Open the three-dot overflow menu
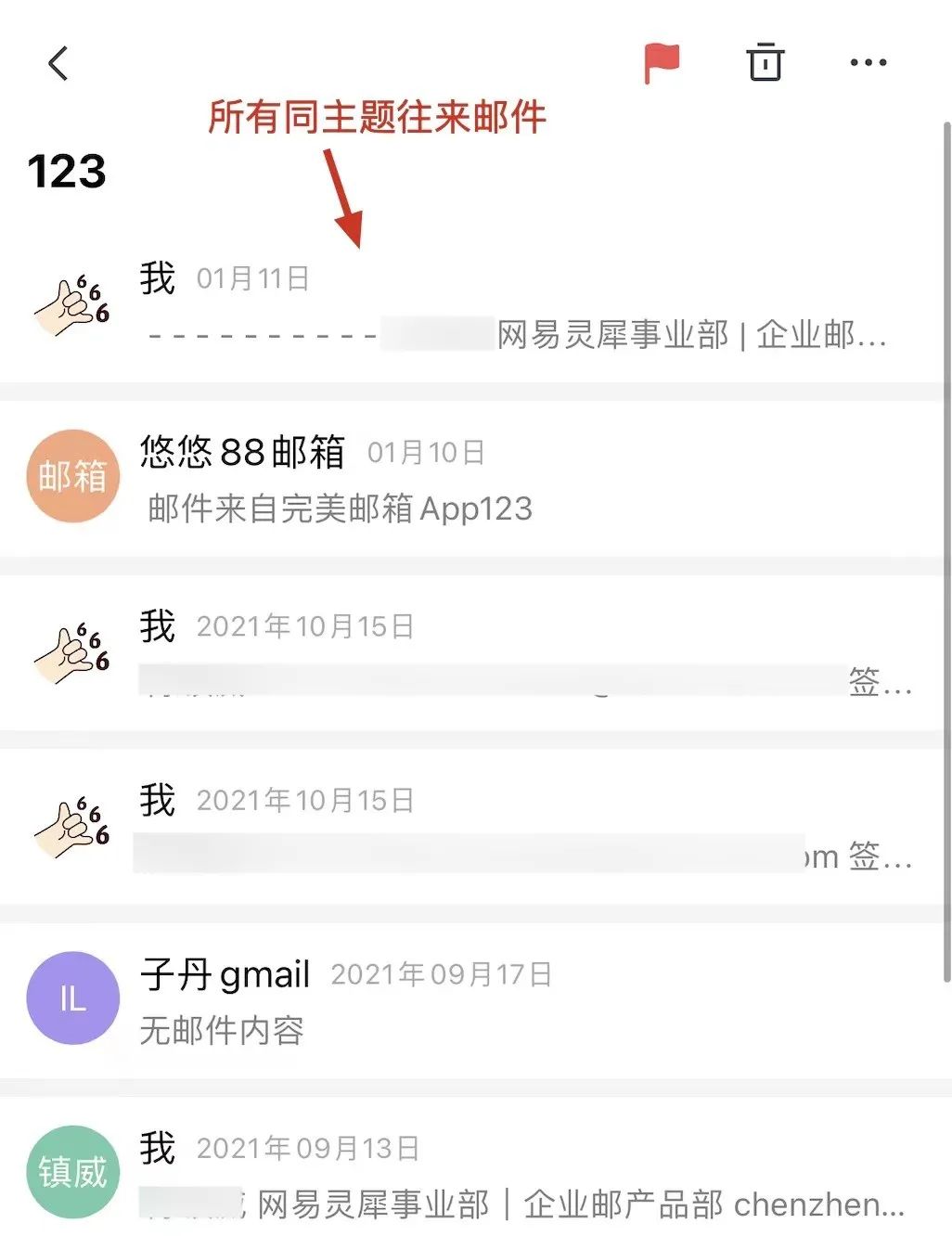 point(868,63)
